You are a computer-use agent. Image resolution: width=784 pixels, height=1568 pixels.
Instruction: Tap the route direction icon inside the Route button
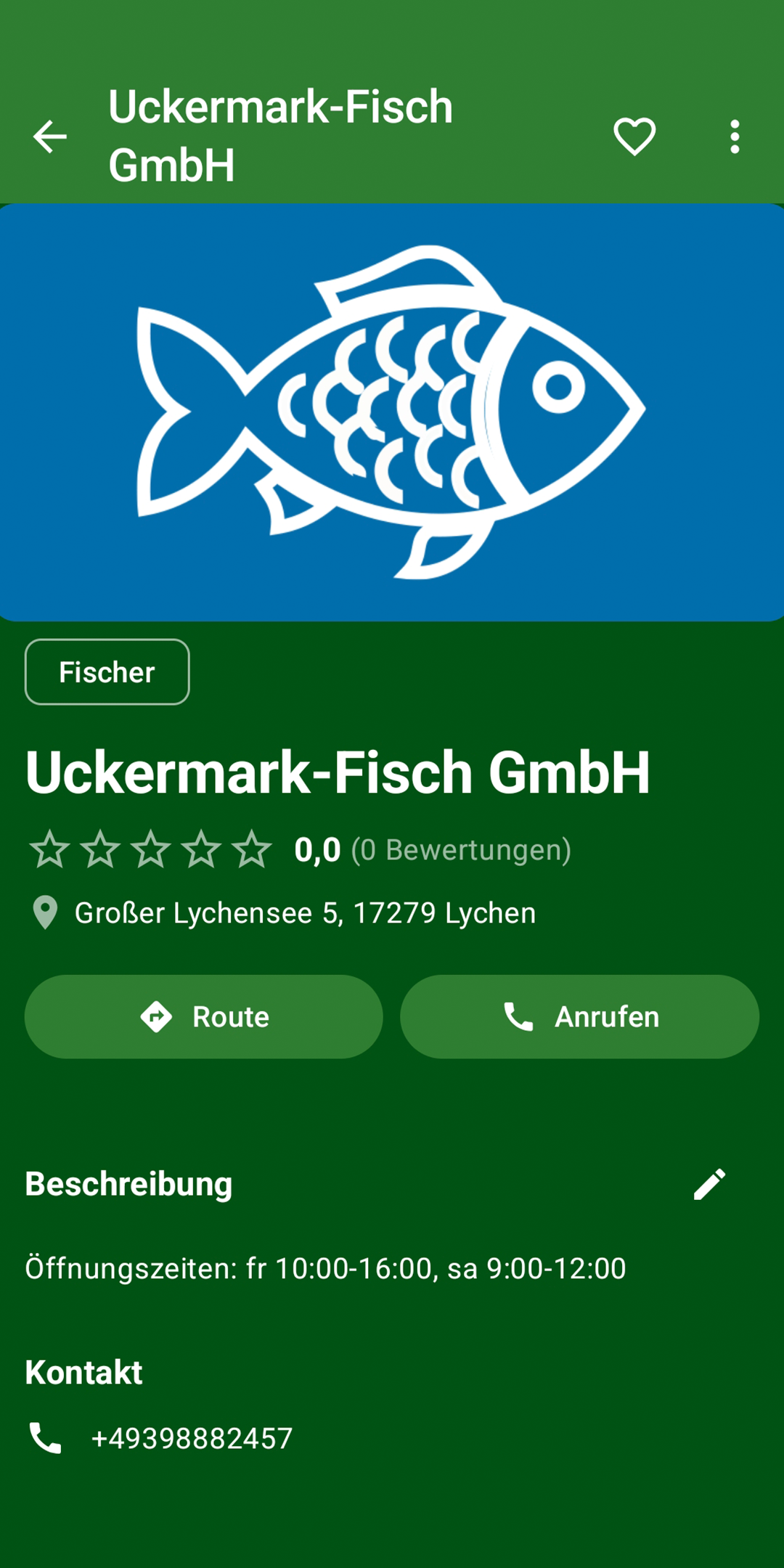click(158, 1016)
